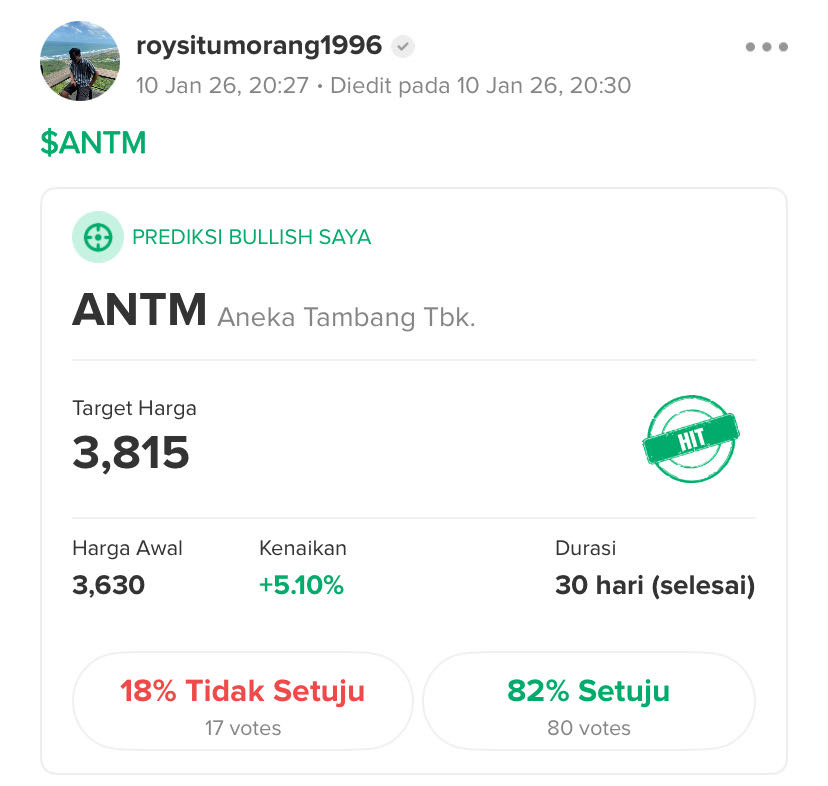Vote Tidak Setuju on the prediction
The height and width of the screenshot is (786, 828).
pyautogui.click(x=242, y=701)
